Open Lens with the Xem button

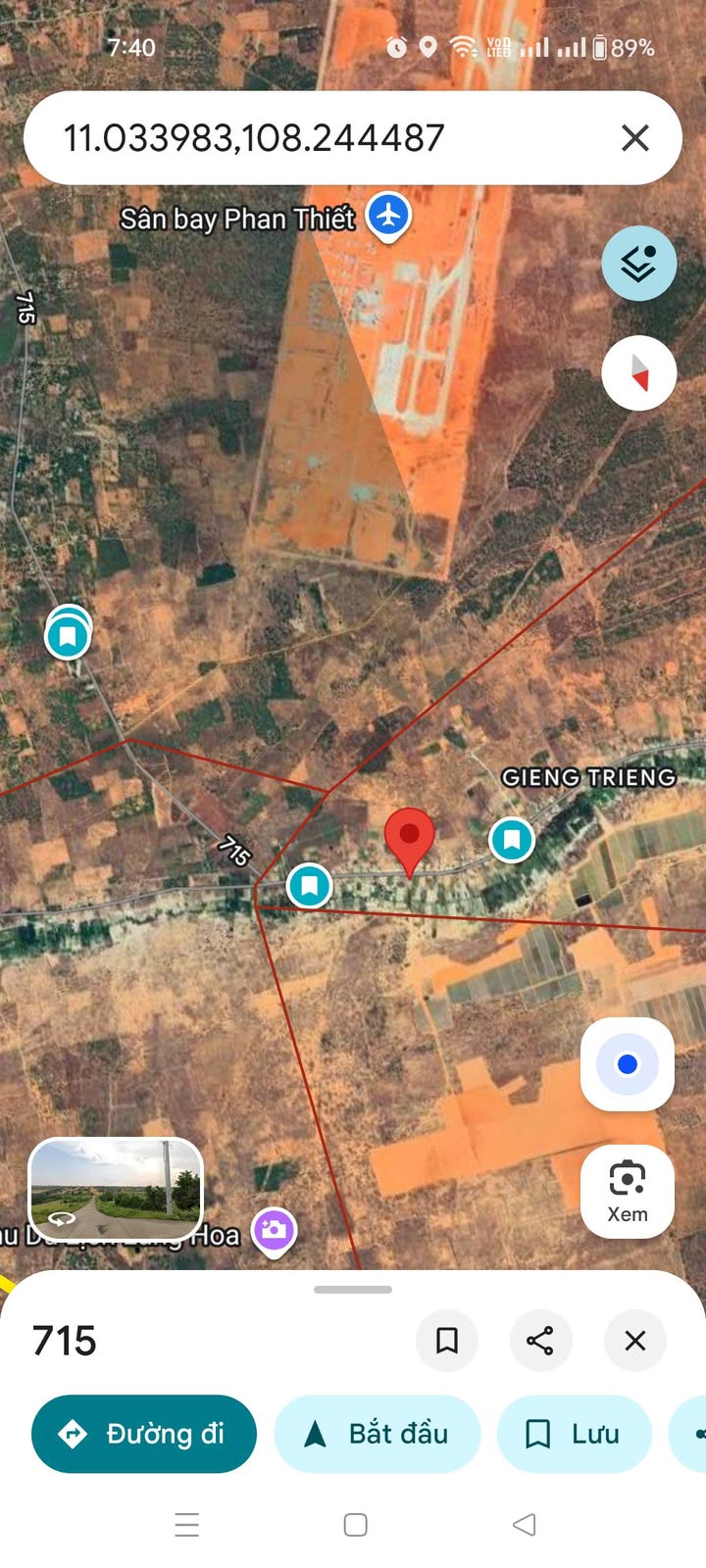coord(627,1191)
